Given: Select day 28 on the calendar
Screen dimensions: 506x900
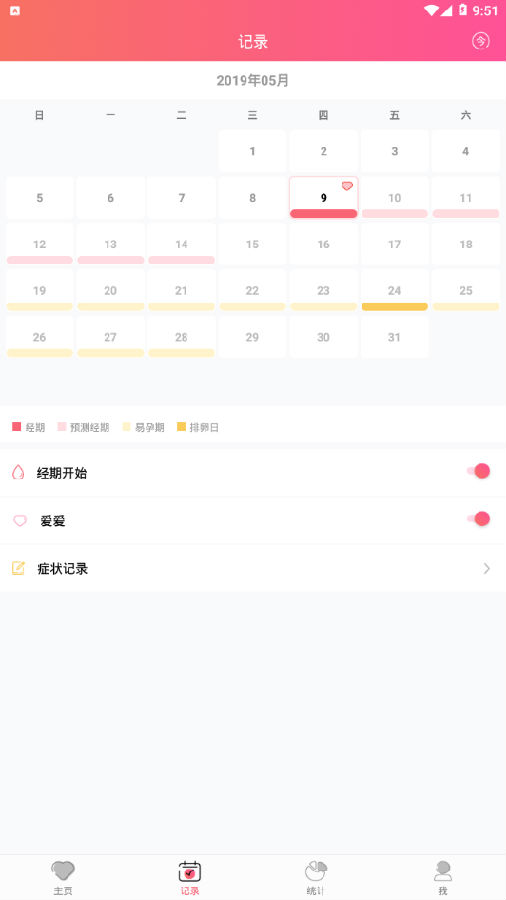Looking at the screenshot, I should (x=181, y=337).
